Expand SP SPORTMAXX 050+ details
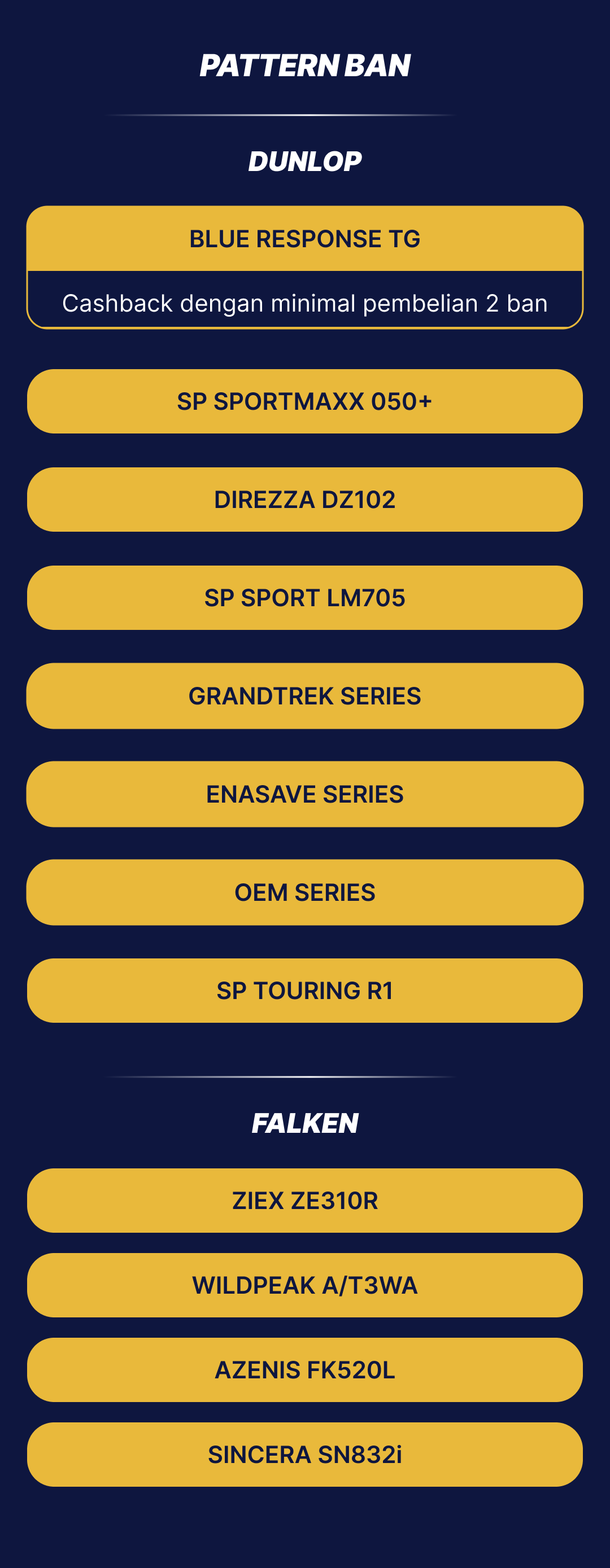Screen dimensions: 610x1568 (304, 401)
